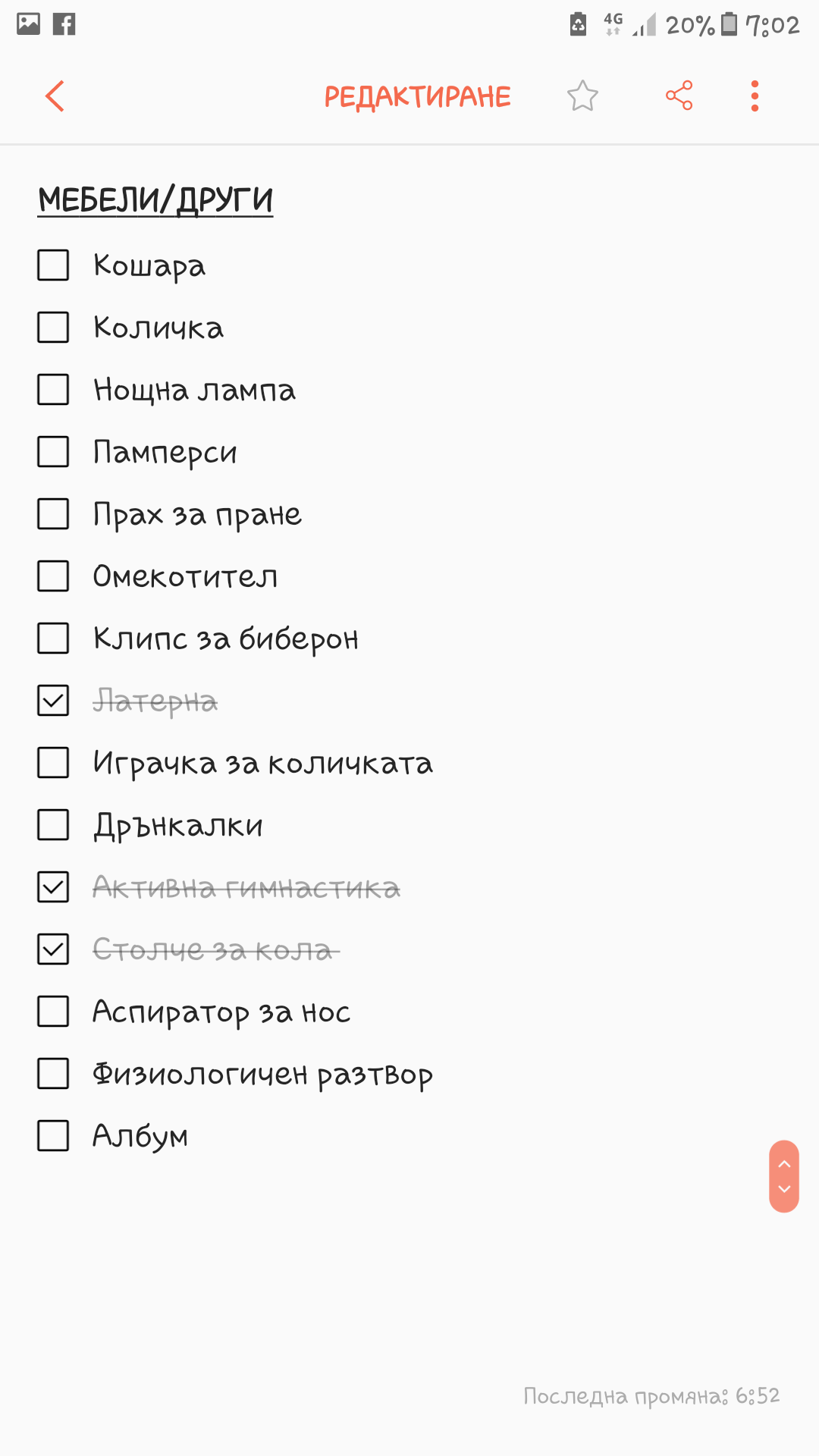Check the Количка checkbox
Viewport: 819px width, 1456px height.
tap(53, 328)
